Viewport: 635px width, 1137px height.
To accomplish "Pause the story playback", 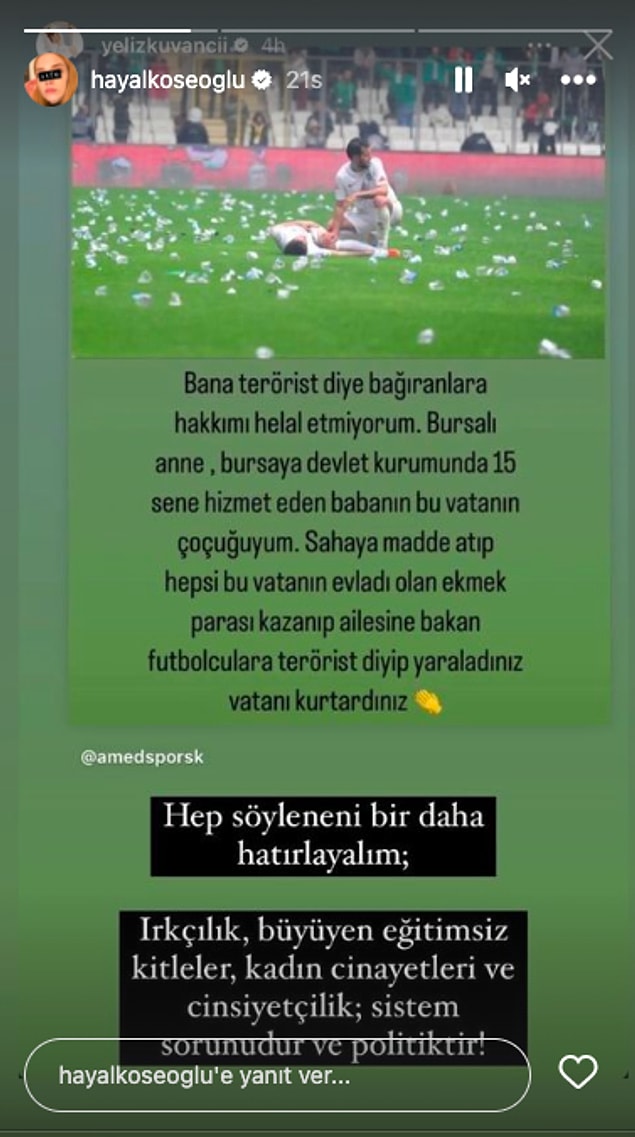I will (463, 80).
